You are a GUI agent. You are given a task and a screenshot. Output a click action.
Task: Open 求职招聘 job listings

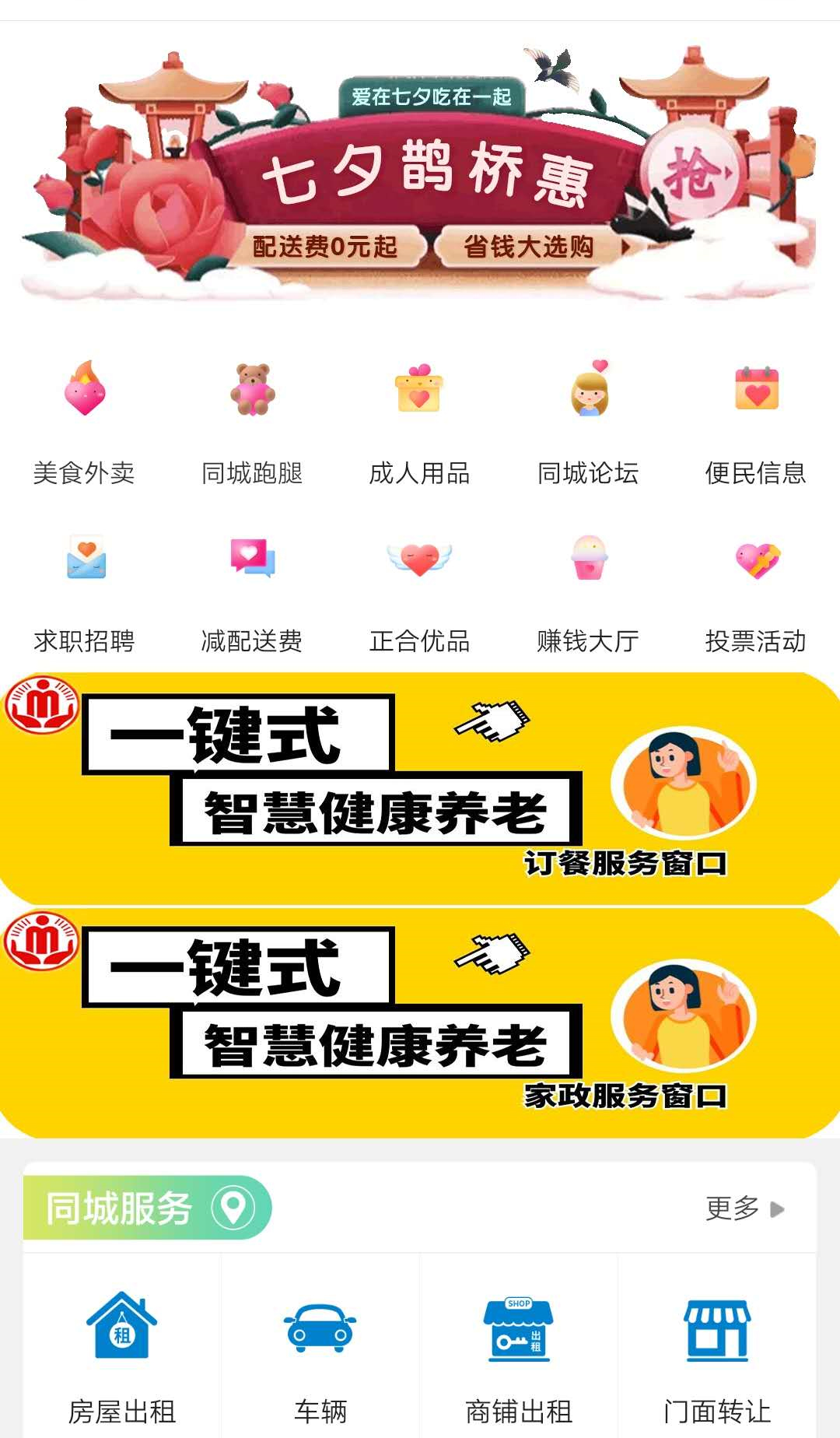[x=84, y=591]
